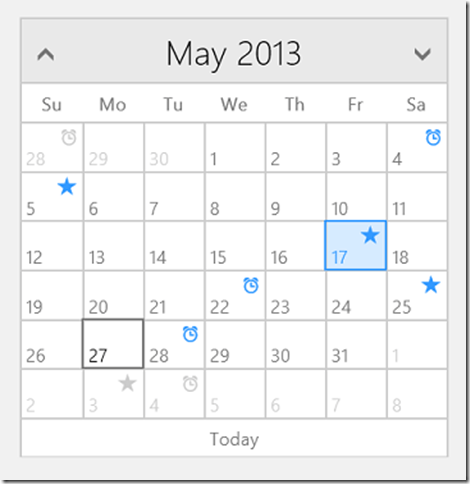Choose May 1 on the calendar
Viewport: 470px width, 484px height.
tap(235, 147)
